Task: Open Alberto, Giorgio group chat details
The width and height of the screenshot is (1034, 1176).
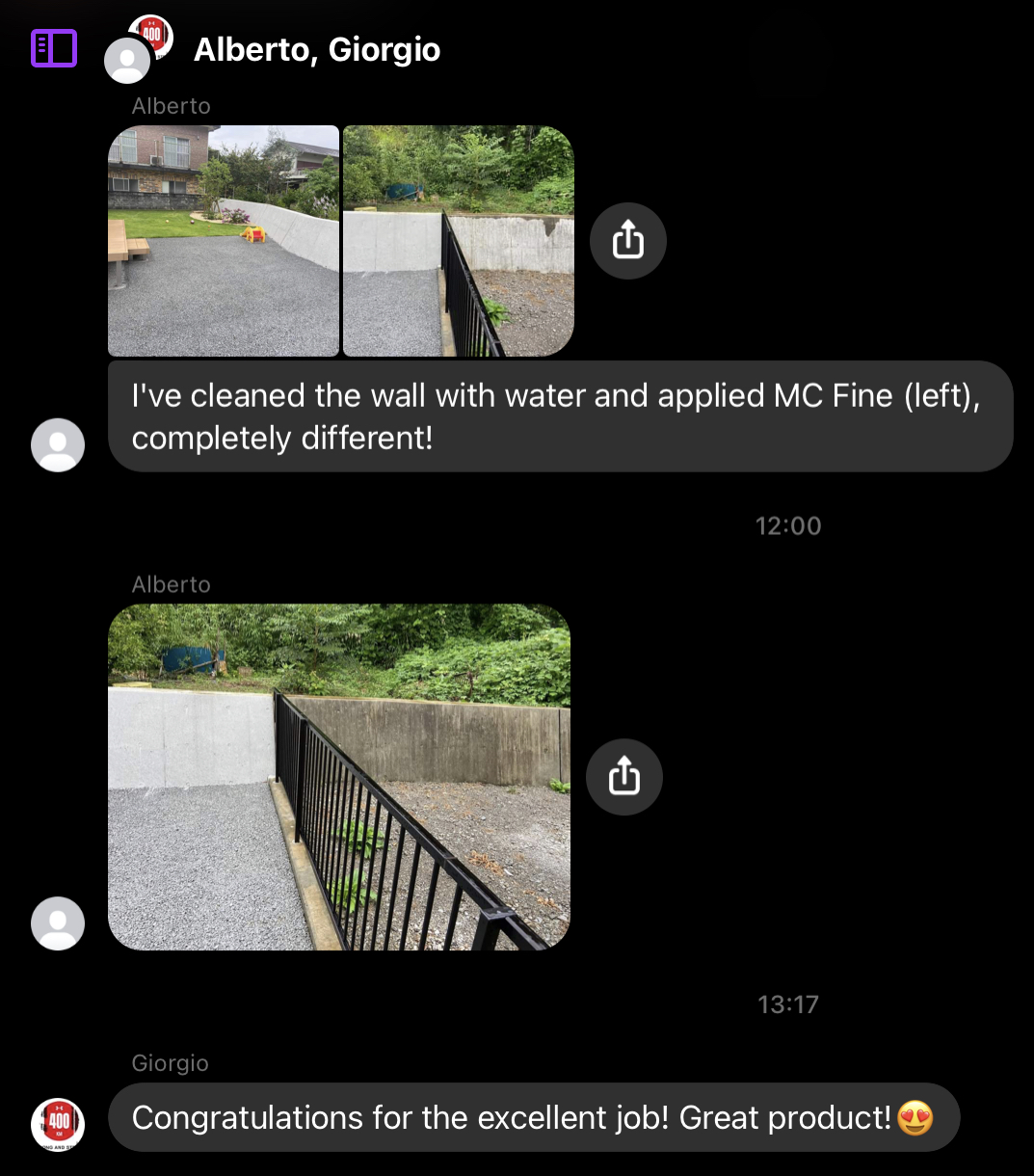Action: coord(317,49)
